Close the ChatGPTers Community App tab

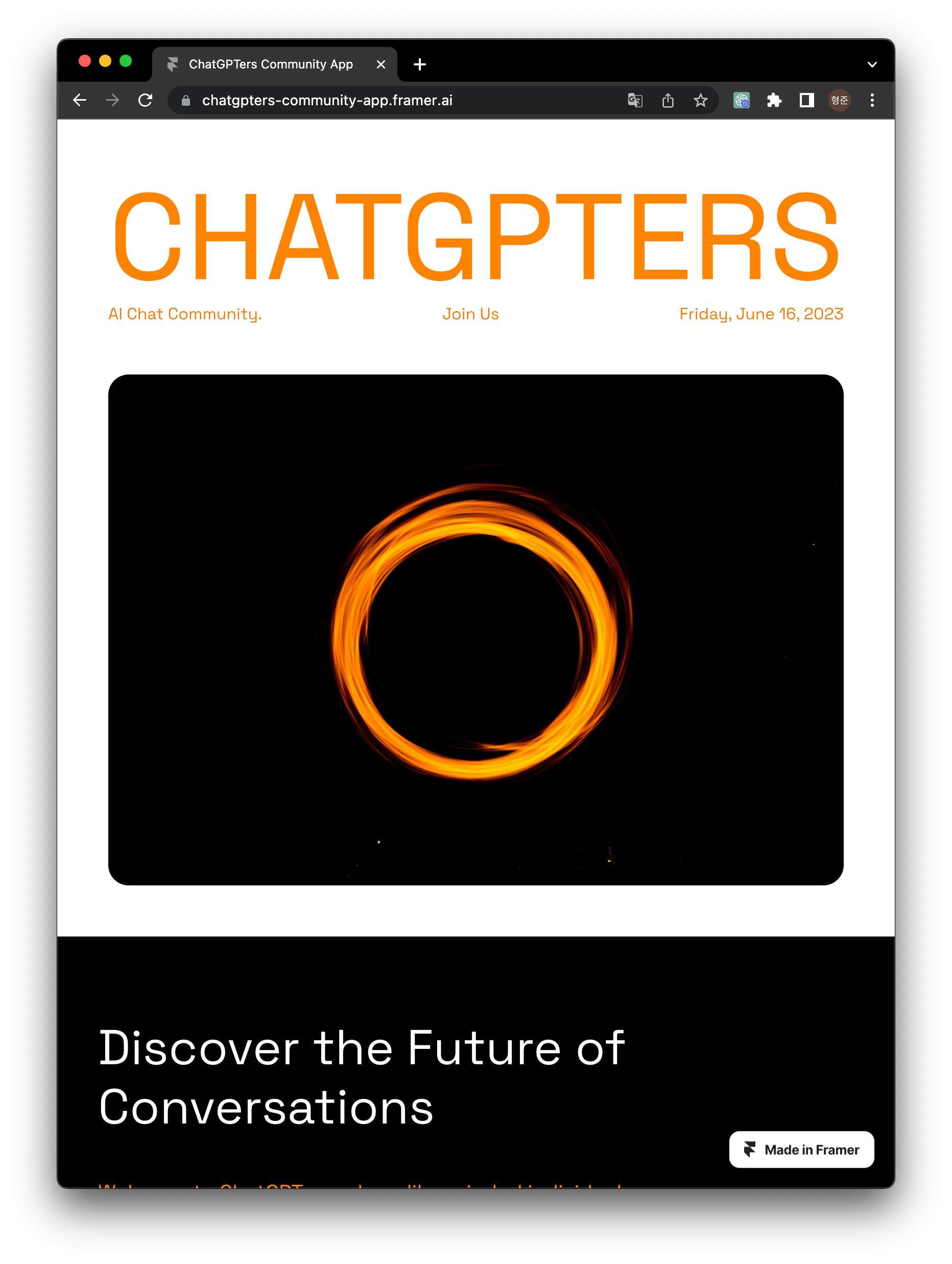(x=381, y=64)
